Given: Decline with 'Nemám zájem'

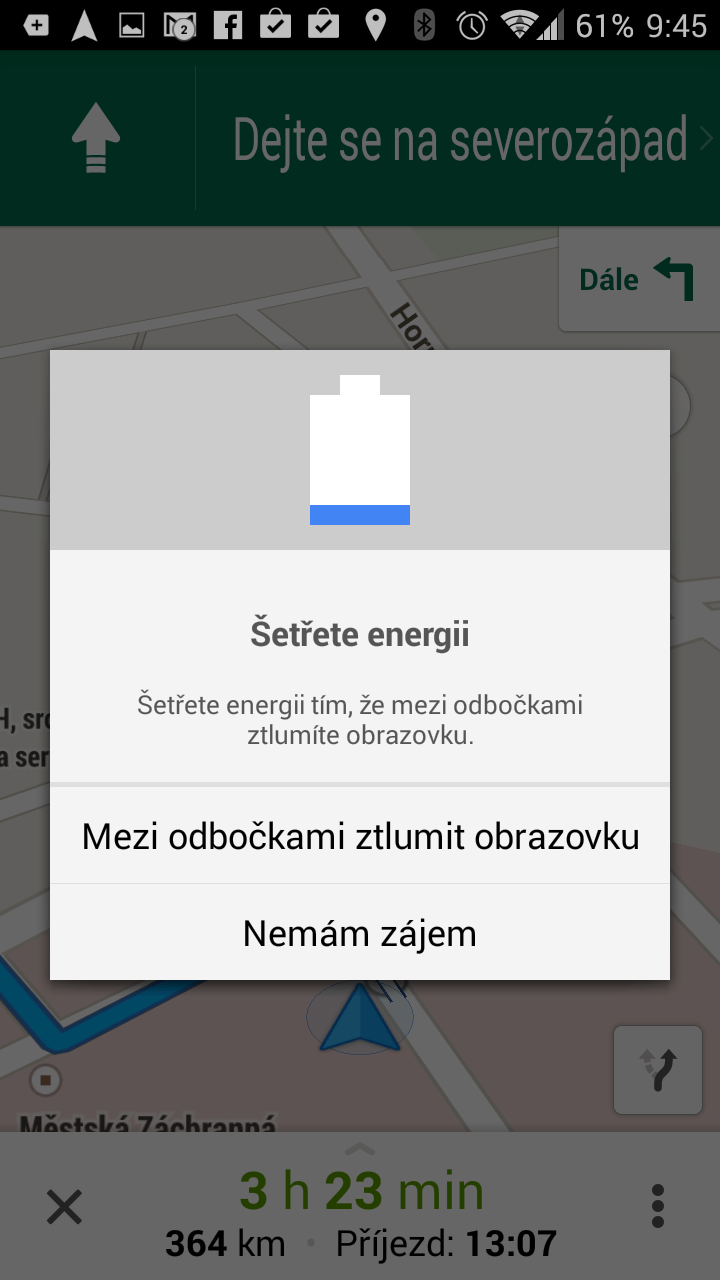Looking at the screenshot, I should [360, 934].
